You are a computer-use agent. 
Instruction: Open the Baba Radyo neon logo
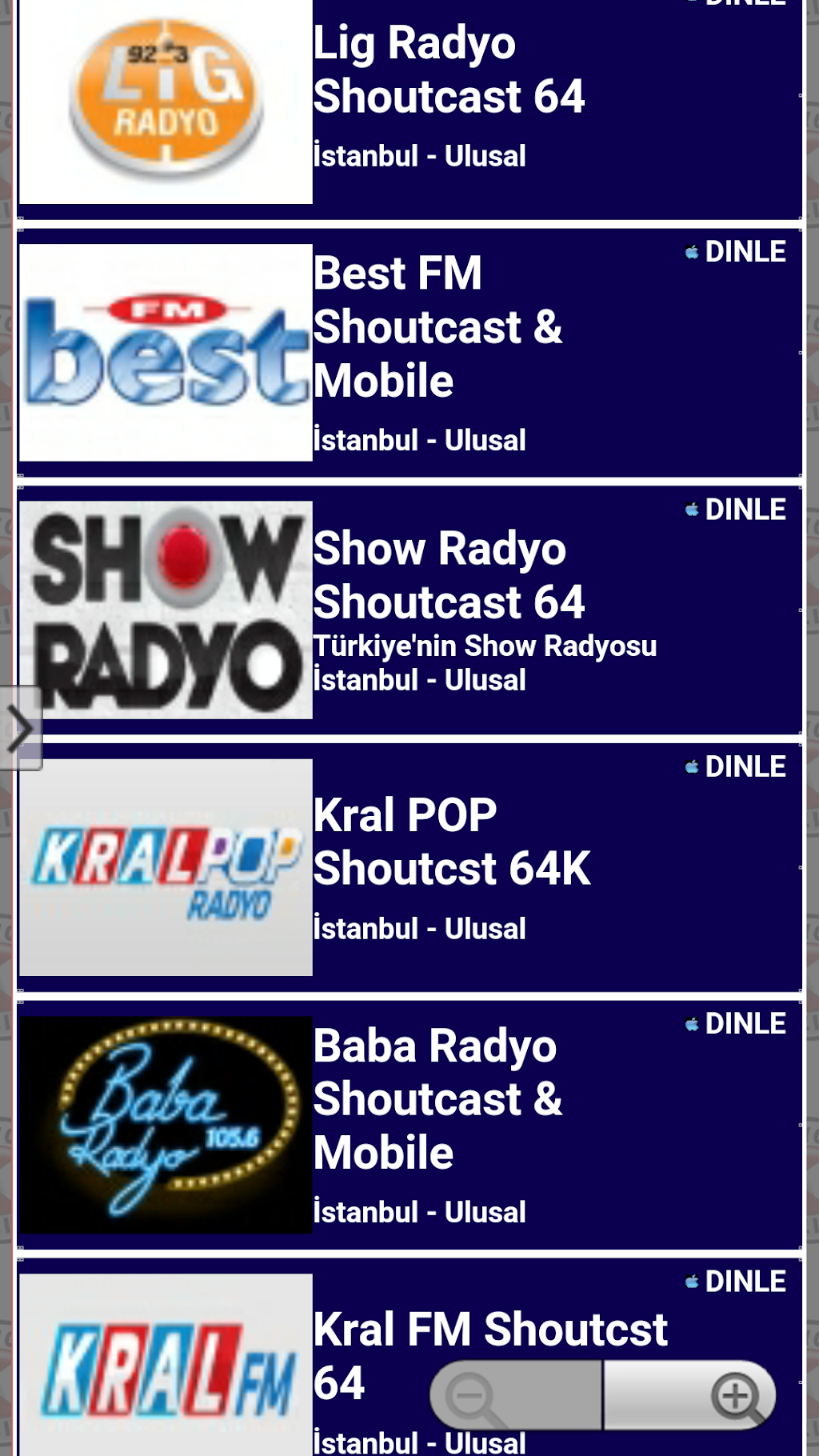coord(166,1125)
